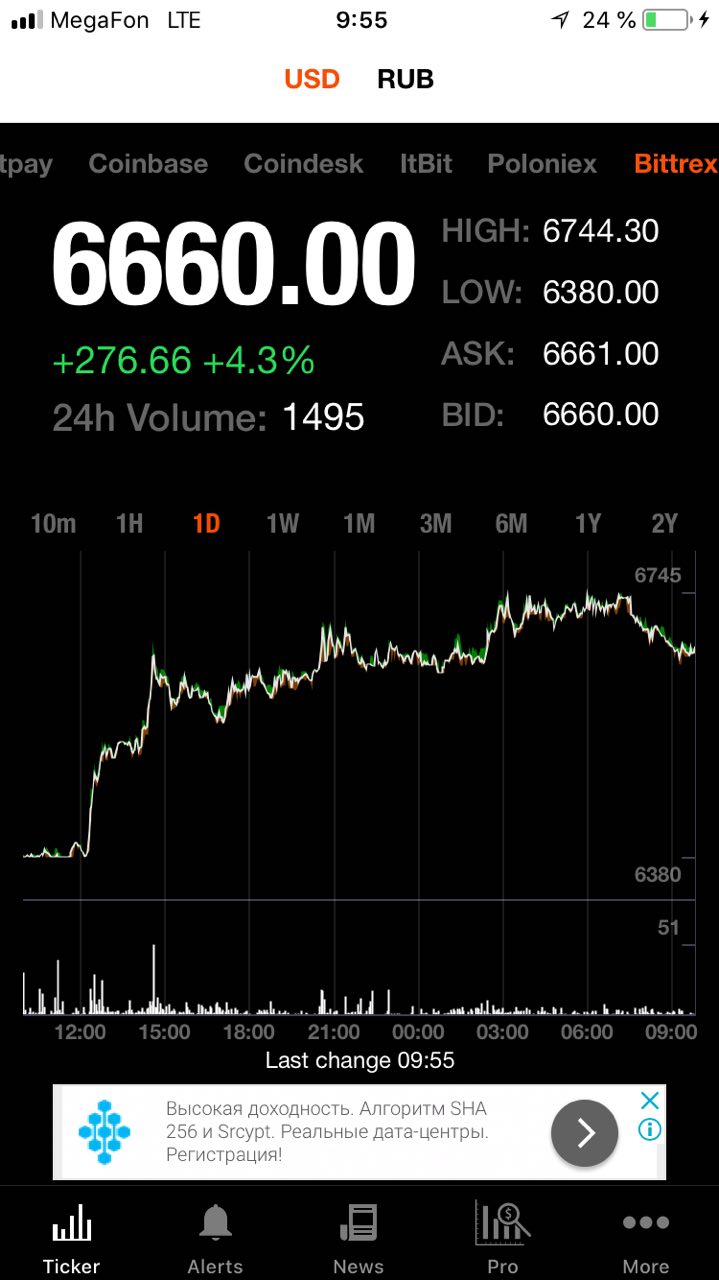
Task: Go to the News tab
Action: (x=358, y=1240)
